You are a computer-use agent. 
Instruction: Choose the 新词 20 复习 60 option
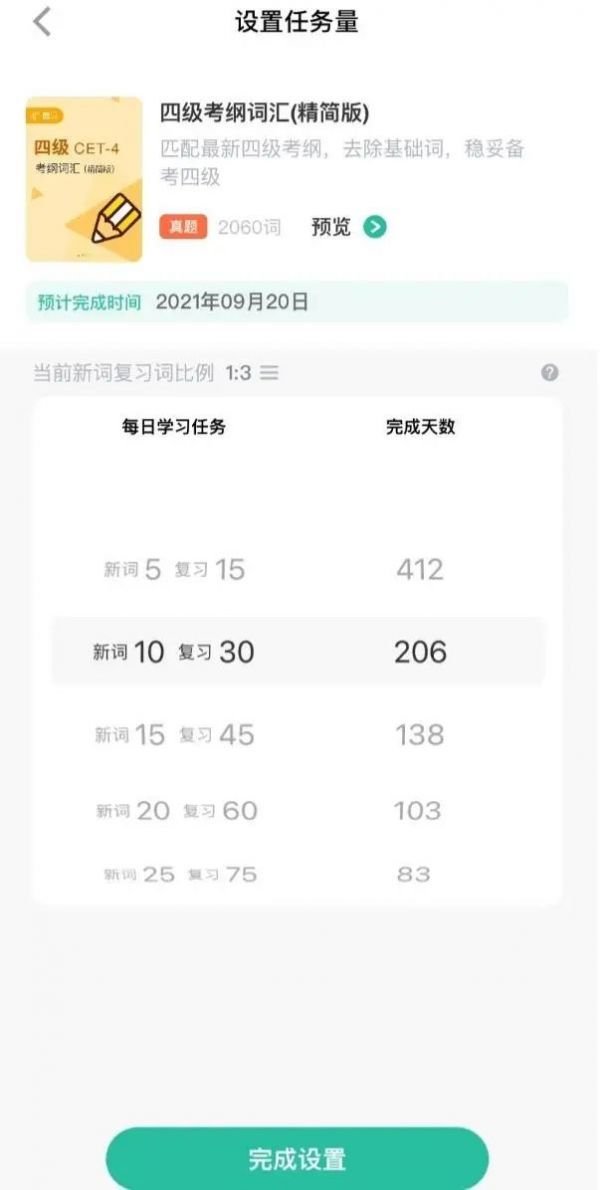(x=177, y=811)
